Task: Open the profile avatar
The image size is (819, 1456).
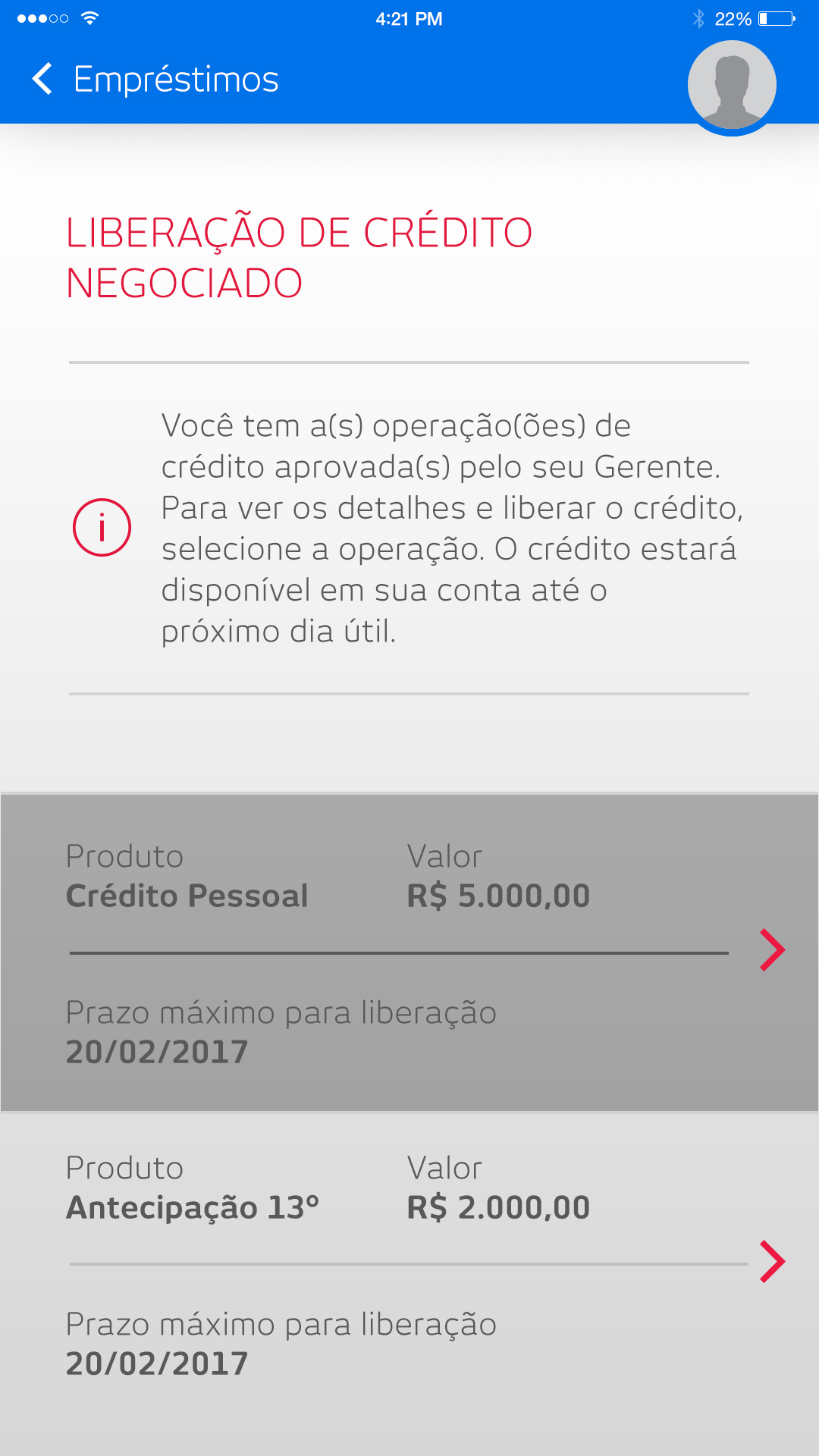Action: 732,85
